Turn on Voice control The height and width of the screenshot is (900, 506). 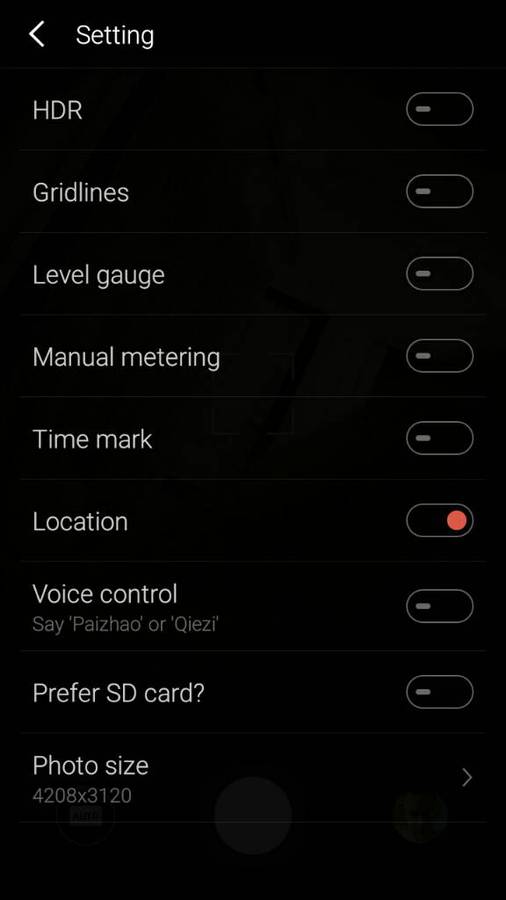pos(439,606)
